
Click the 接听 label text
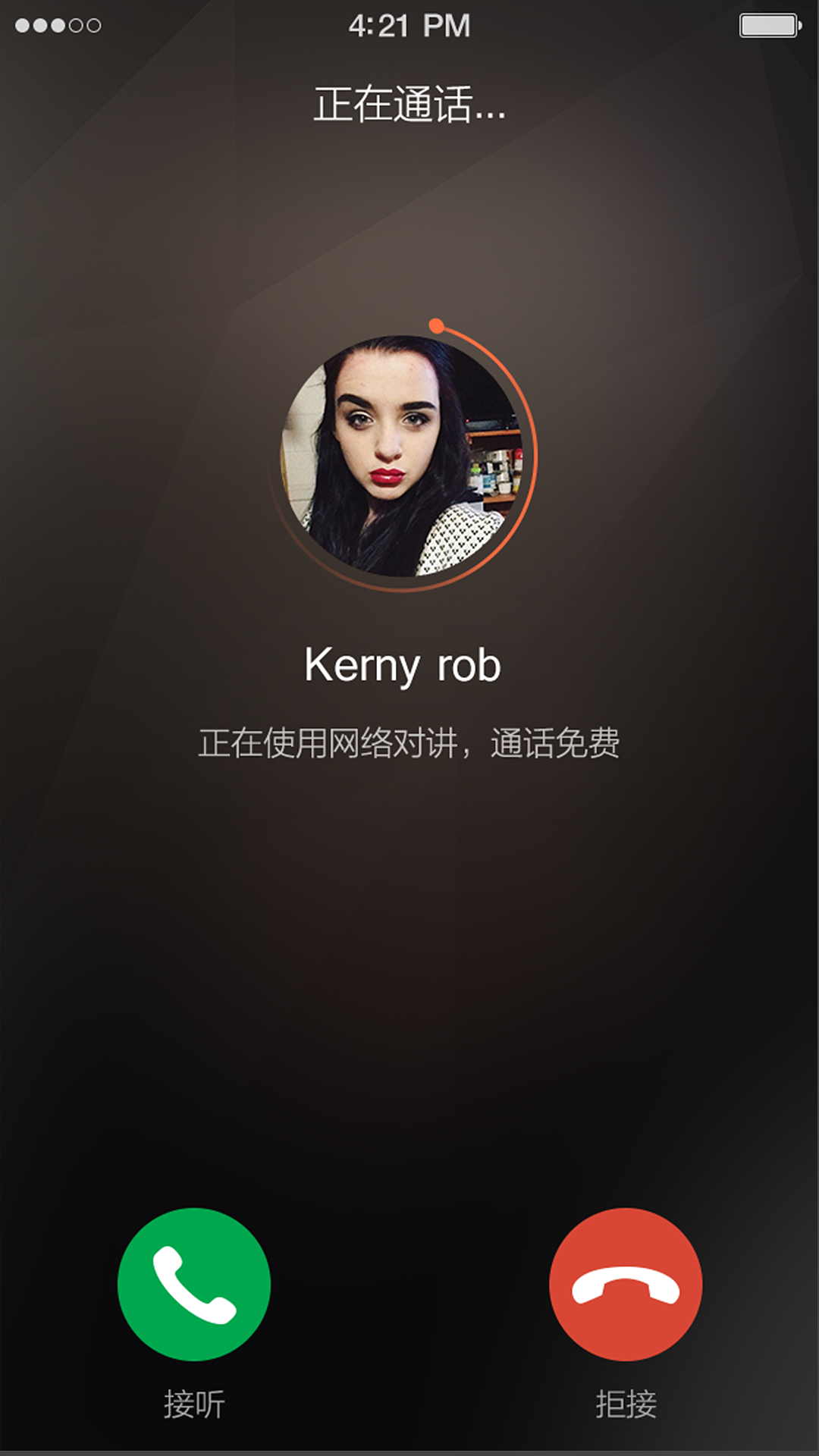[x=193, y=1398]
